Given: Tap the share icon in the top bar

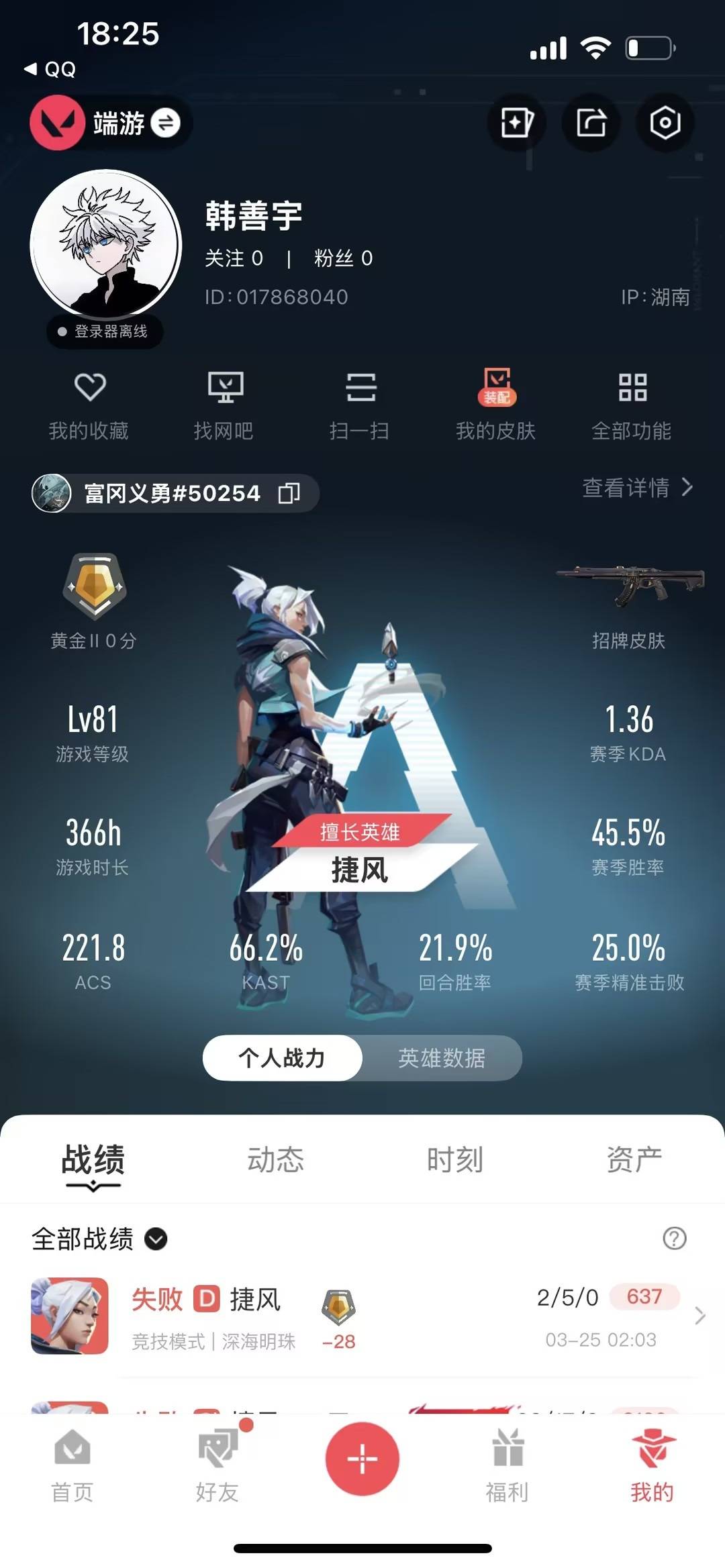Looking at the screenshot, I should tap(589, 121).
